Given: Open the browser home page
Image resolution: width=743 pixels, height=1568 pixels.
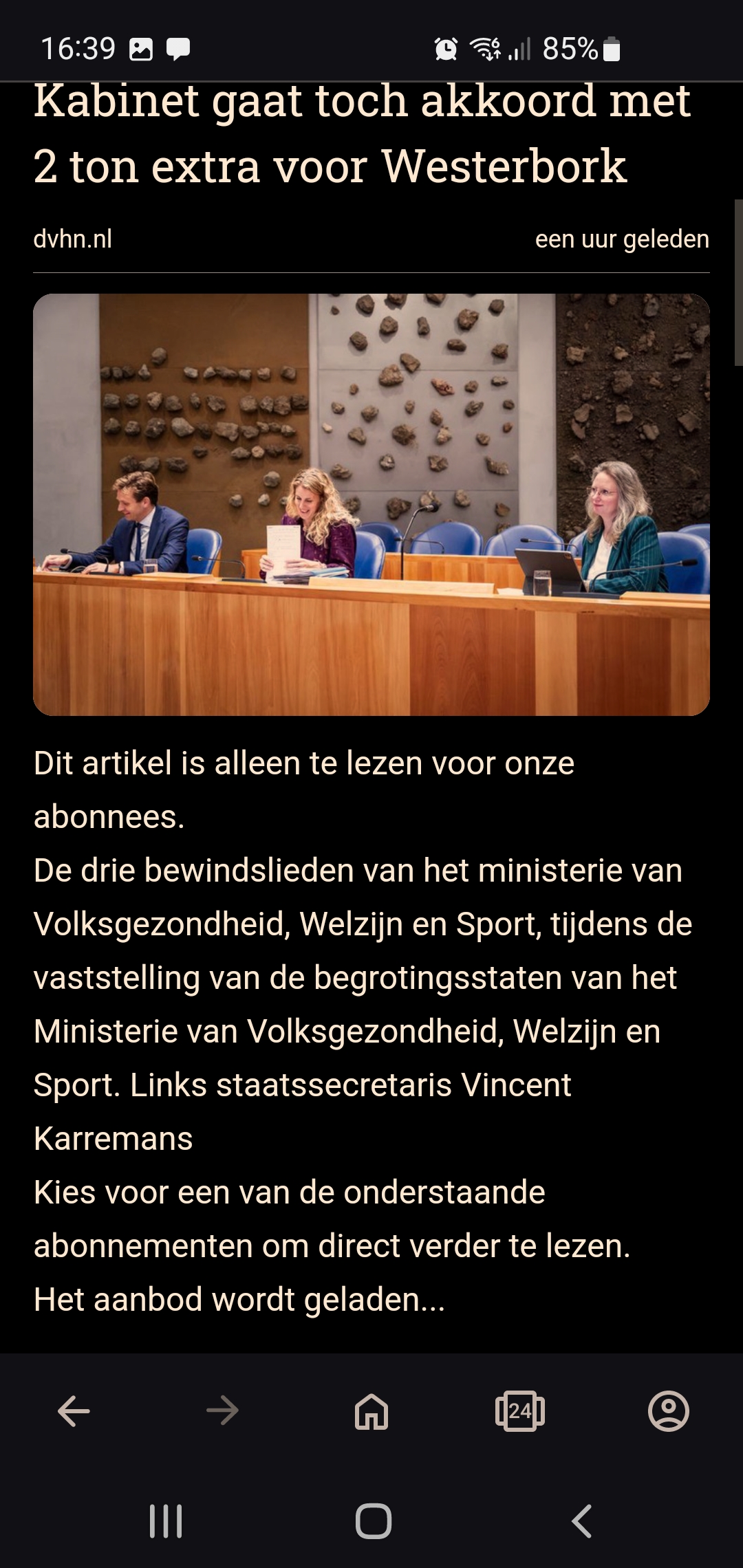Looking at the screenshot, I should tap(371, 1411).
